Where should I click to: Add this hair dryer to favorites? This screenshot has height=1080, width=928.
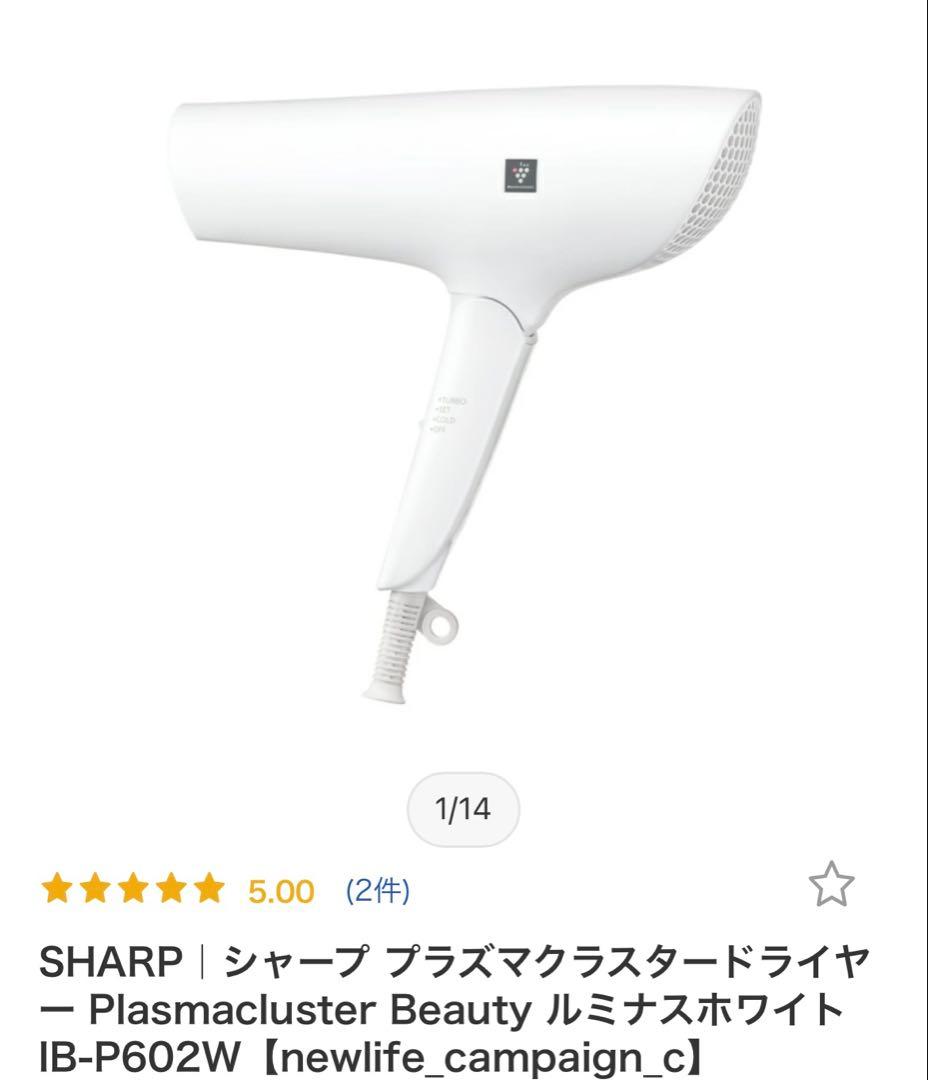pos(831,887)
